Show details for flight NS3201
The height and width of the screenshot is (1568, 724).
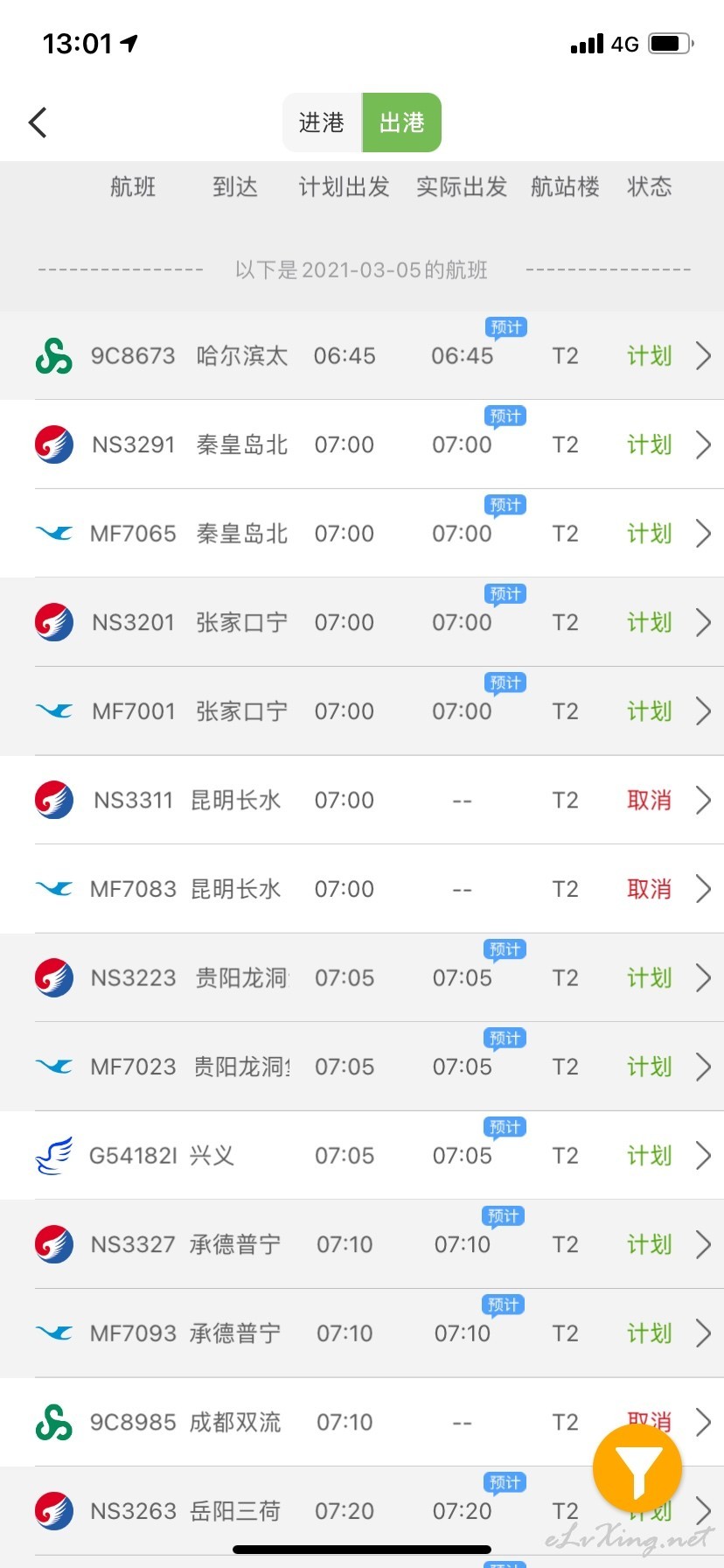click(x=362, y=622)
